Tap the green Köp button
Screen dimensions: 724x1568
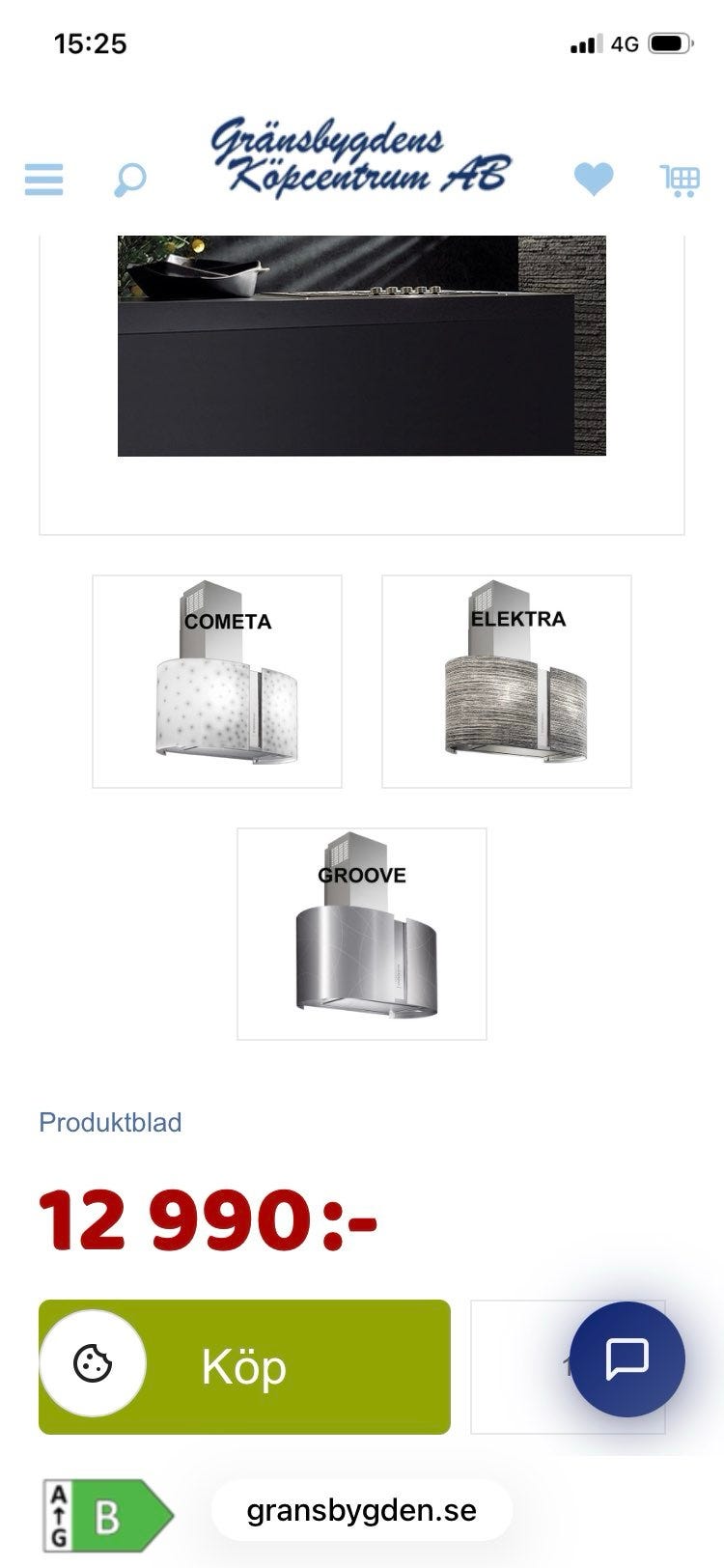(244, 1367)
